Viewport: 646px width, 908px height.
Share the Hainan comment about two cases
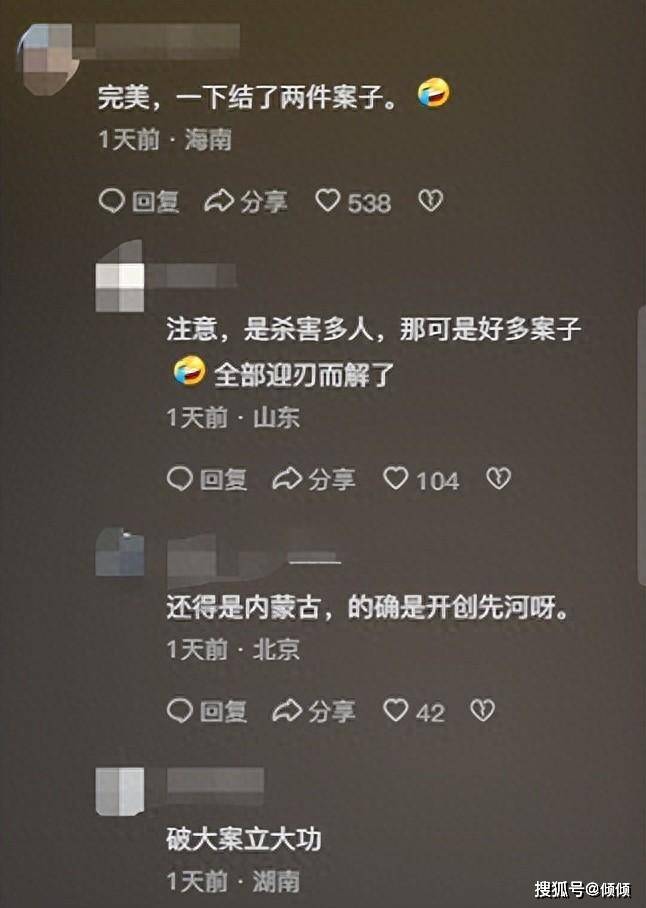[246, 202]
